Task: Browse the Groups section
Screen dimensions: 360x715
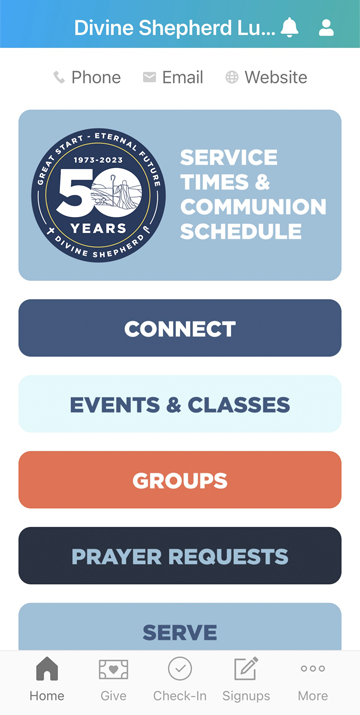Action: pos(180,480)
